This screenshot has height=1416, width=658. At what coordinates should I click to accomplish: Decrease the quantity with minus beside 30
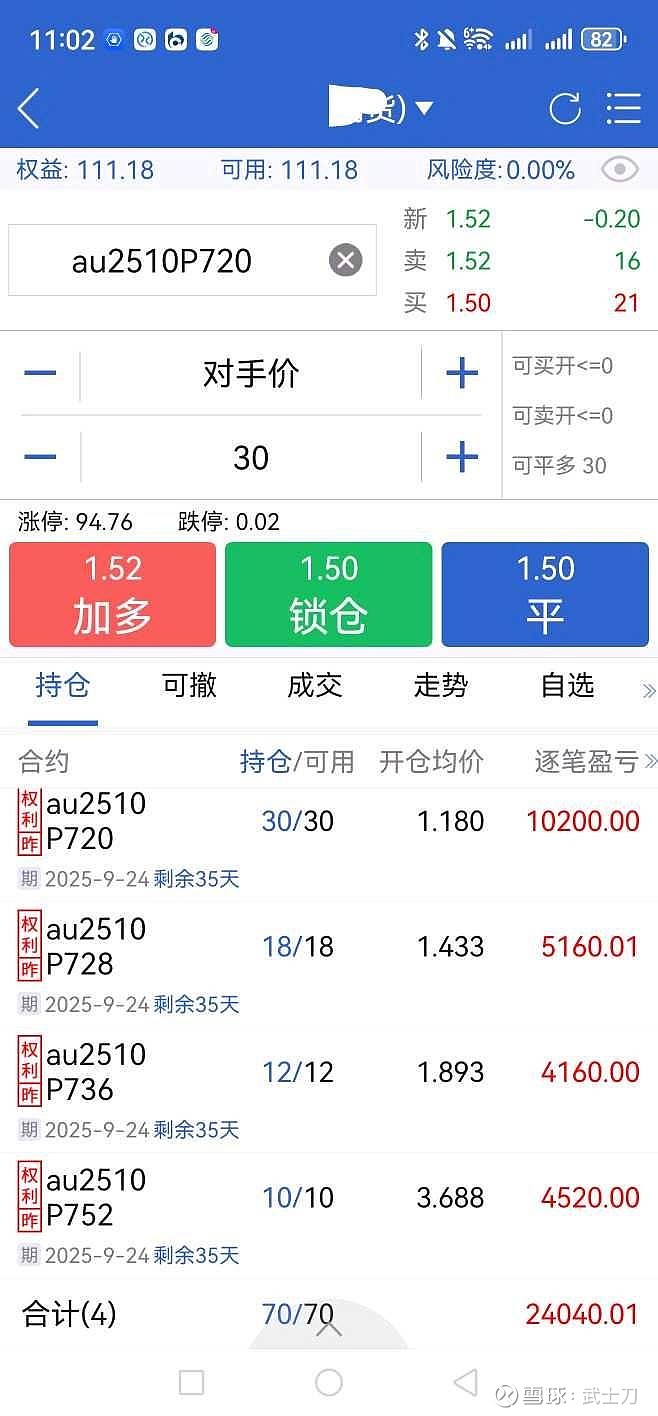[40, 457]
